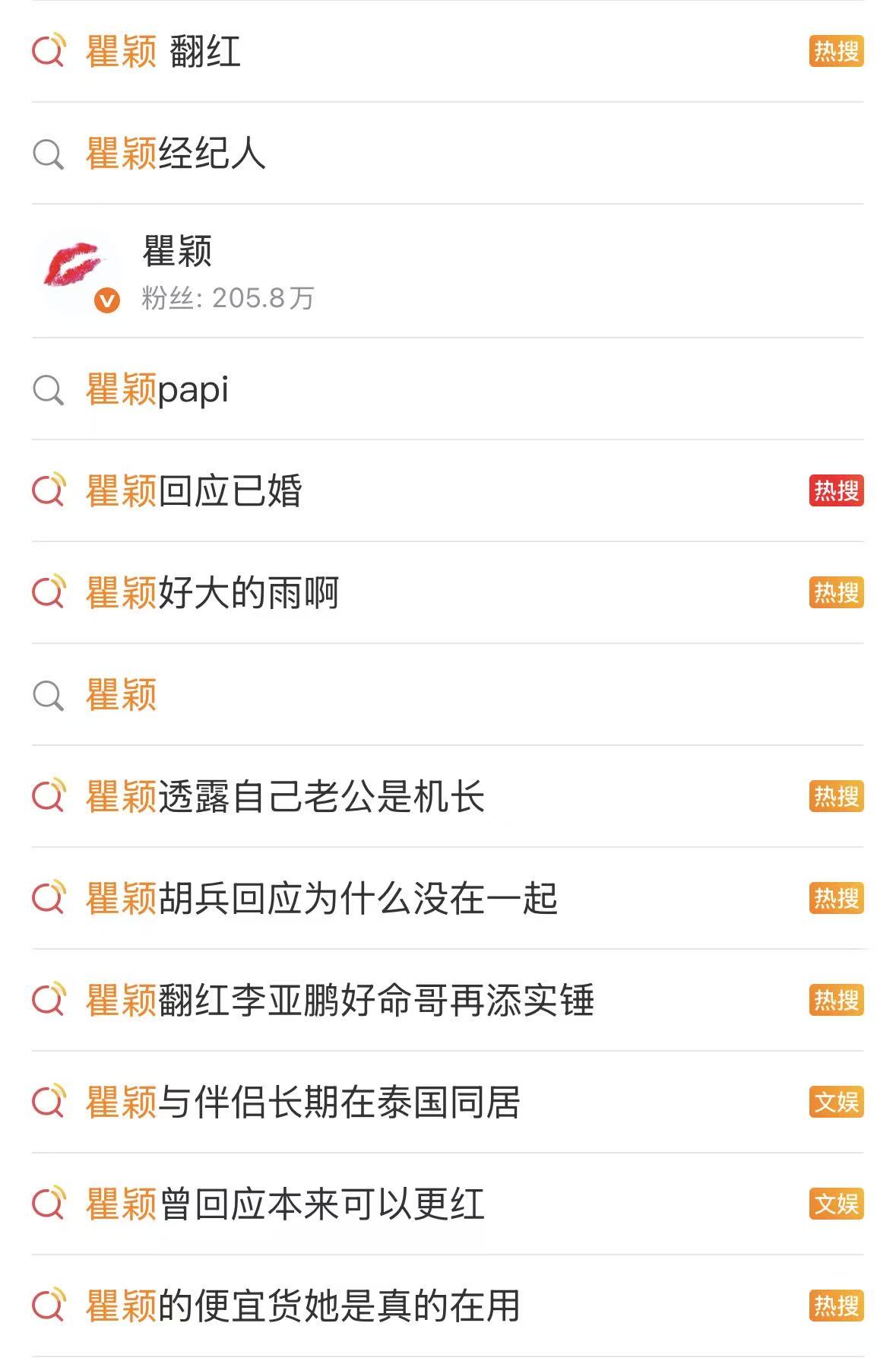Choose the suggestion 瞿颖好大的雨啊

[x=212, y=593]
